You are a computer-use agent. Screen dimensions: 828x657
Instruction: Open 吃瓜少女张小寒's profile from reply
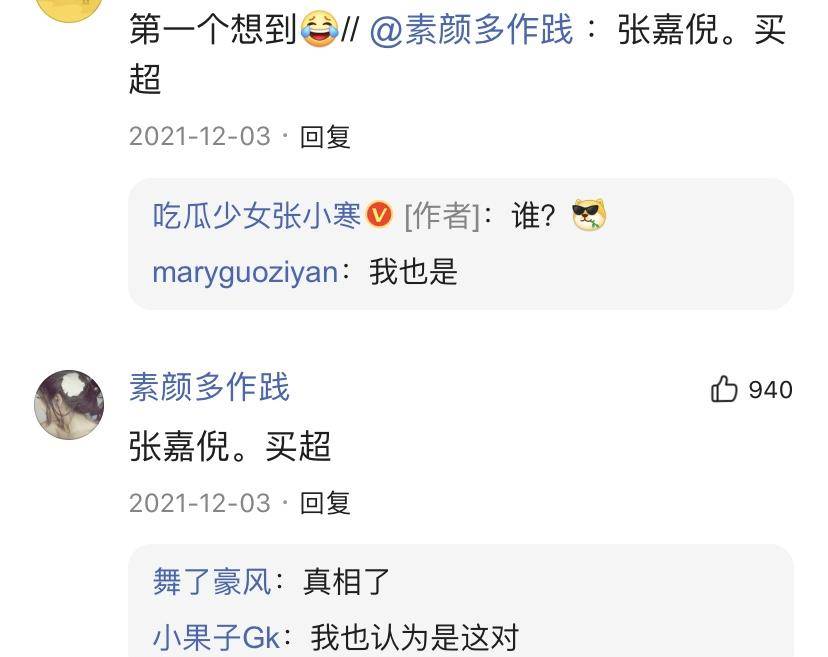pyautogui.click(x=256, y=215)
